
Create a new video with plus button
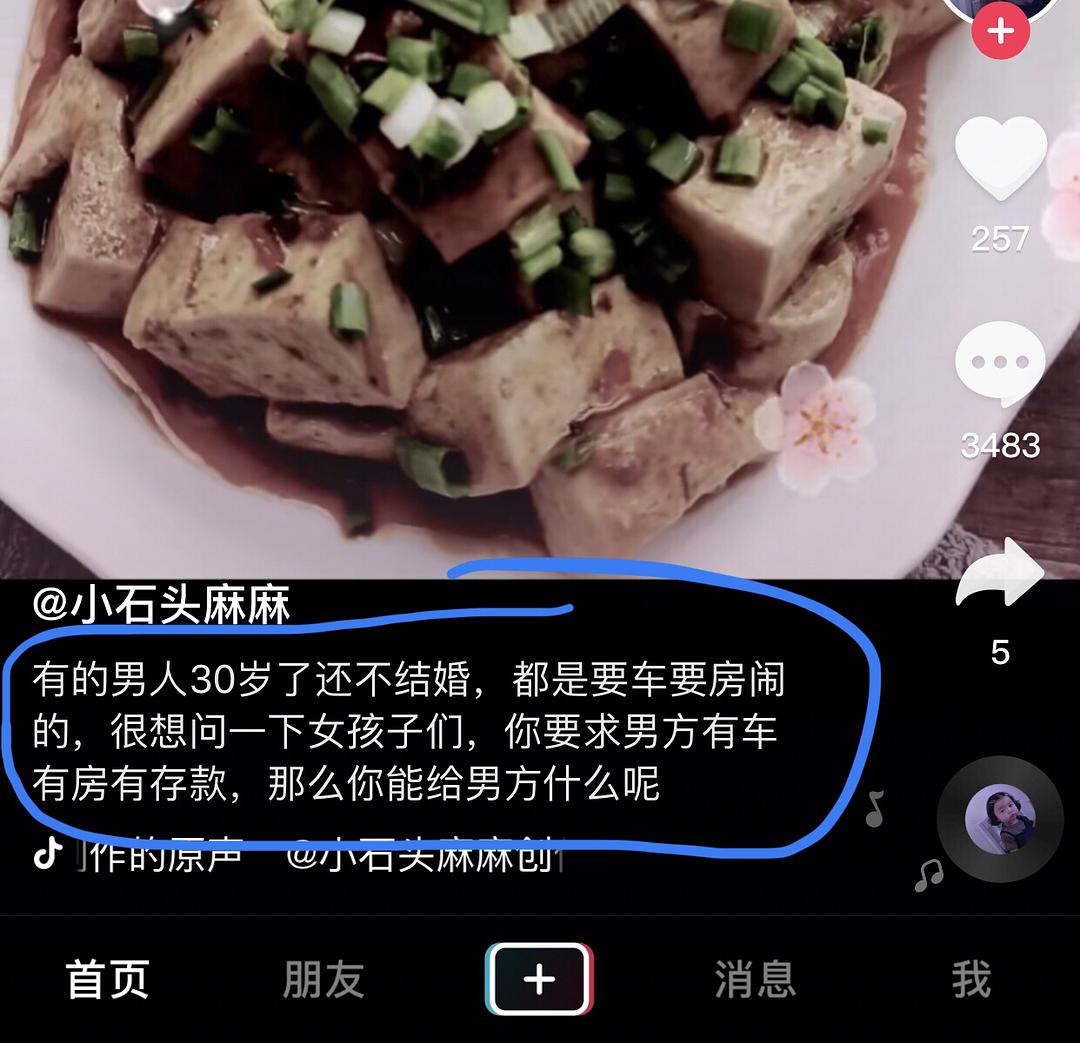[539, 979]
